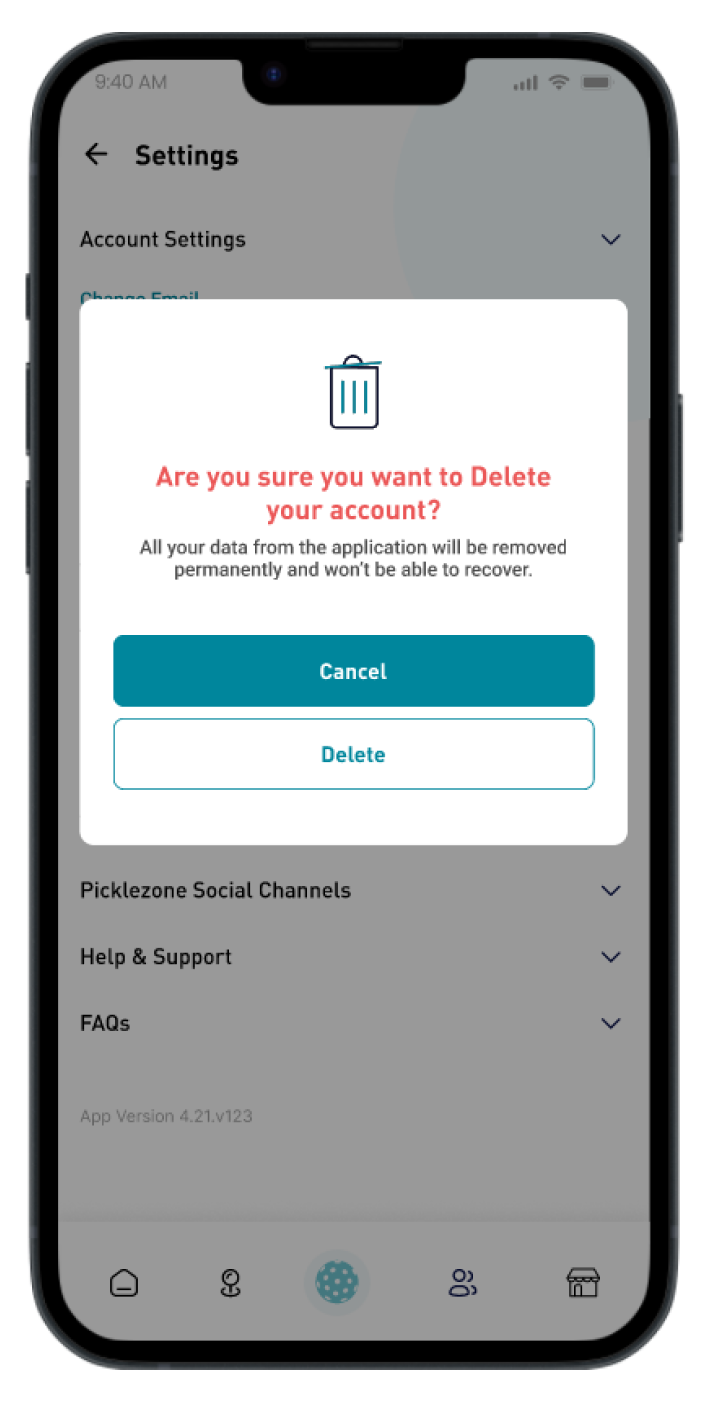Cancel the account deletion
The width and height of the screenshot is (710, 1404).
[354, 671]
